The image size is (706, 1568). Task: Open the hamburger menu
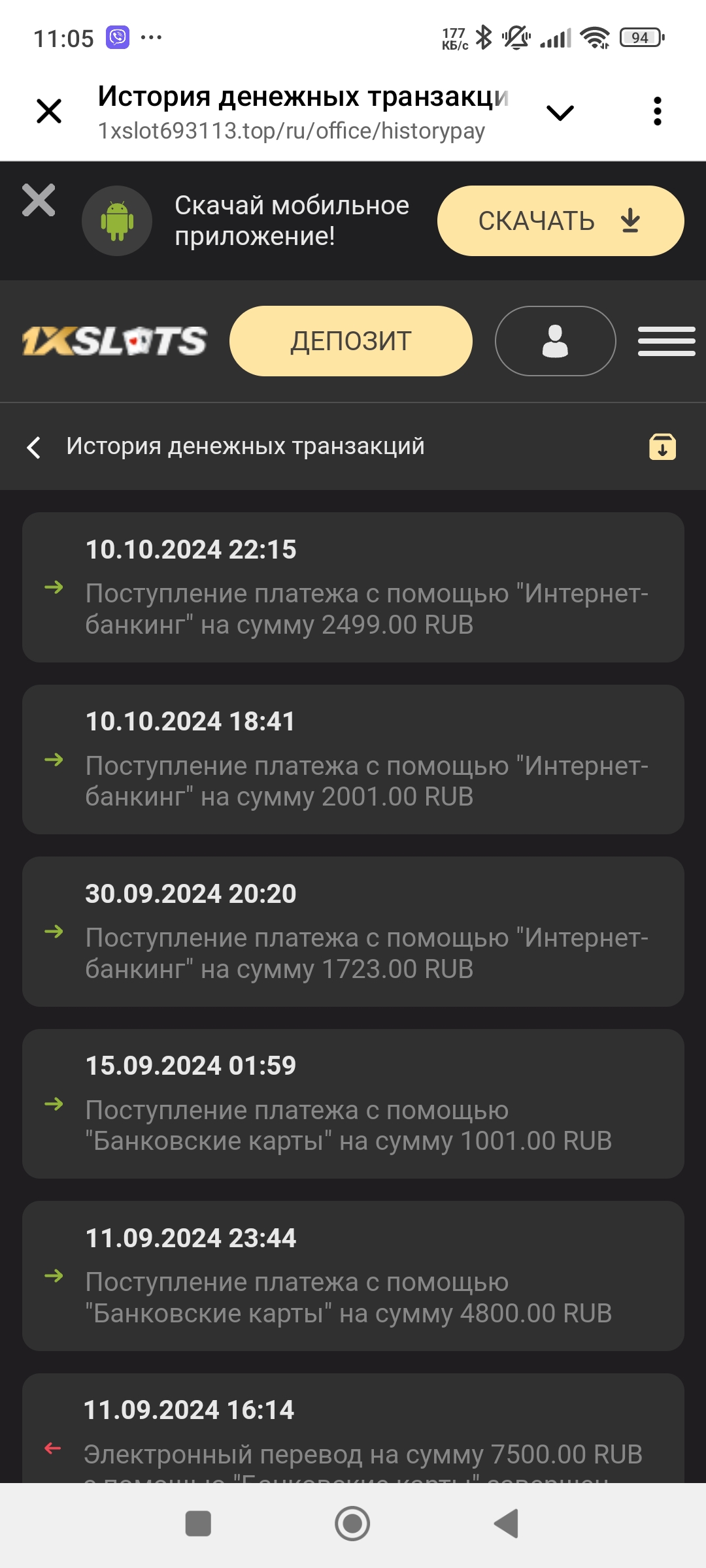[x=667, y=341]
